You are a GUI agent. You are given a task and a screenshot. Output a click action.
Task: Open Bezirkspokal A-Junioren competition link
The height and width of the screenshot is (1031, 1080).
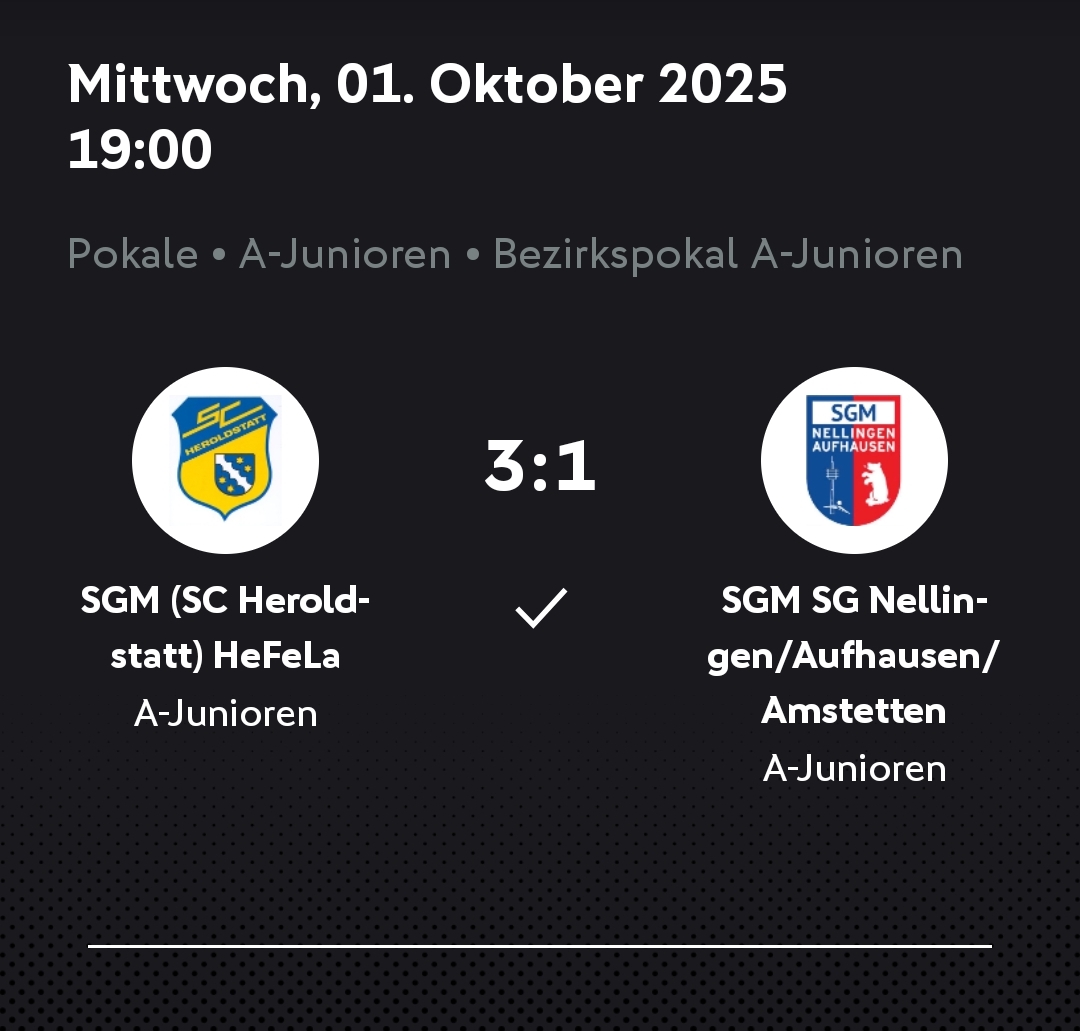coord(727,254)
